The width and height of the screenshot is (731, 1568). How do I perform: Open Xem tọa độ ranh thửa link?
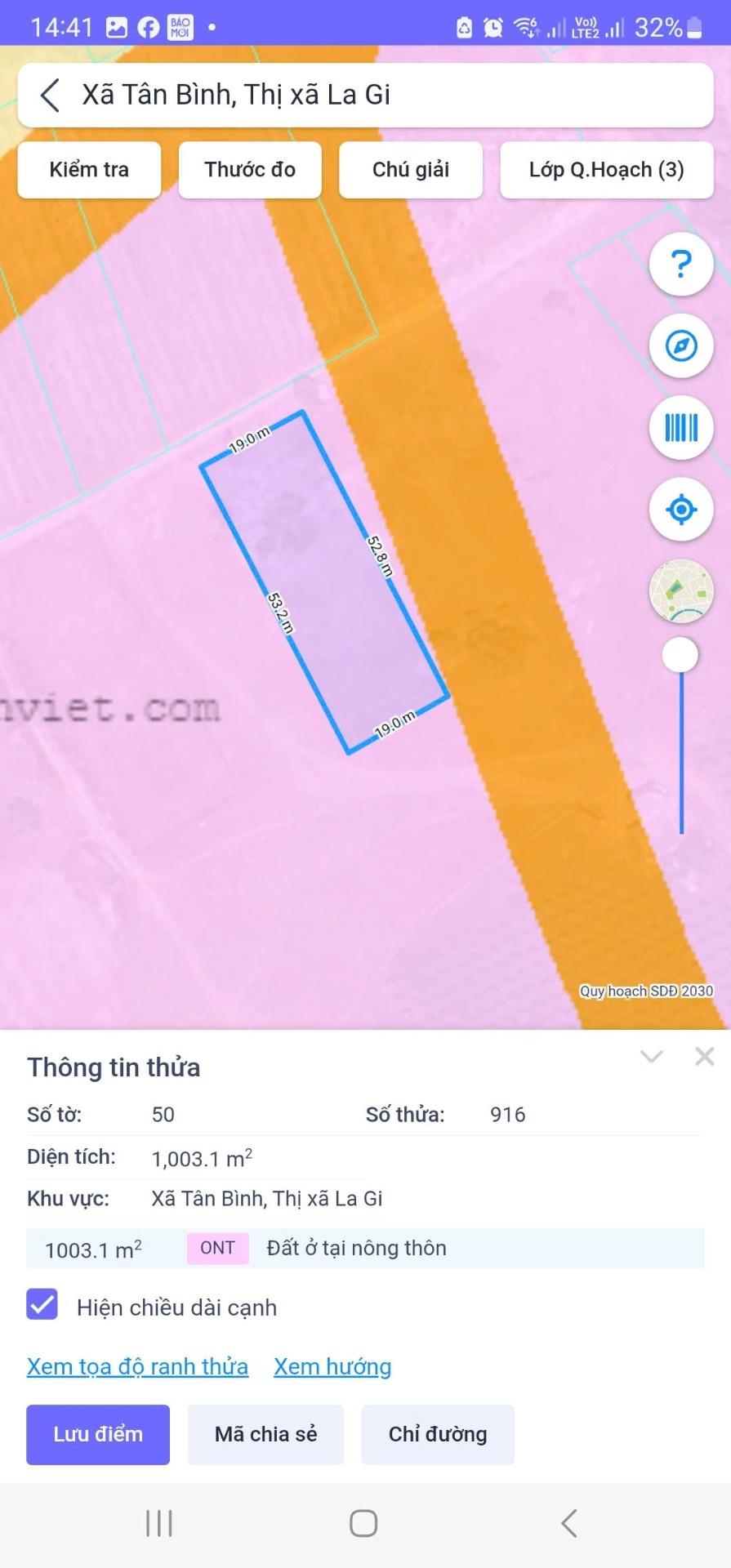tap(137, 1366)
